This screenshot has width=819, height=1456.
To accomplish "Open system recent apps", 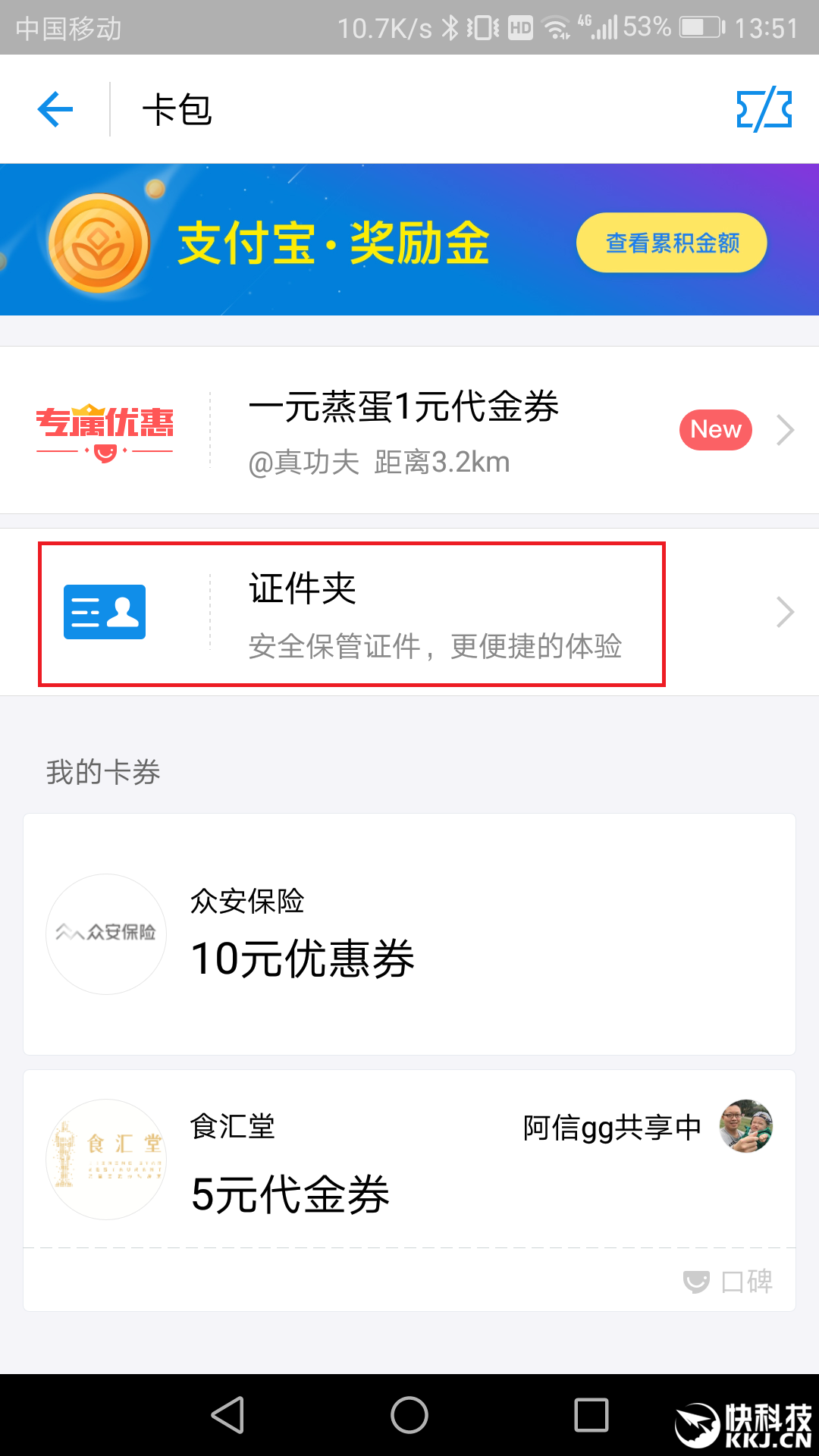I will pyautogui.click(x=591, y=1415).
